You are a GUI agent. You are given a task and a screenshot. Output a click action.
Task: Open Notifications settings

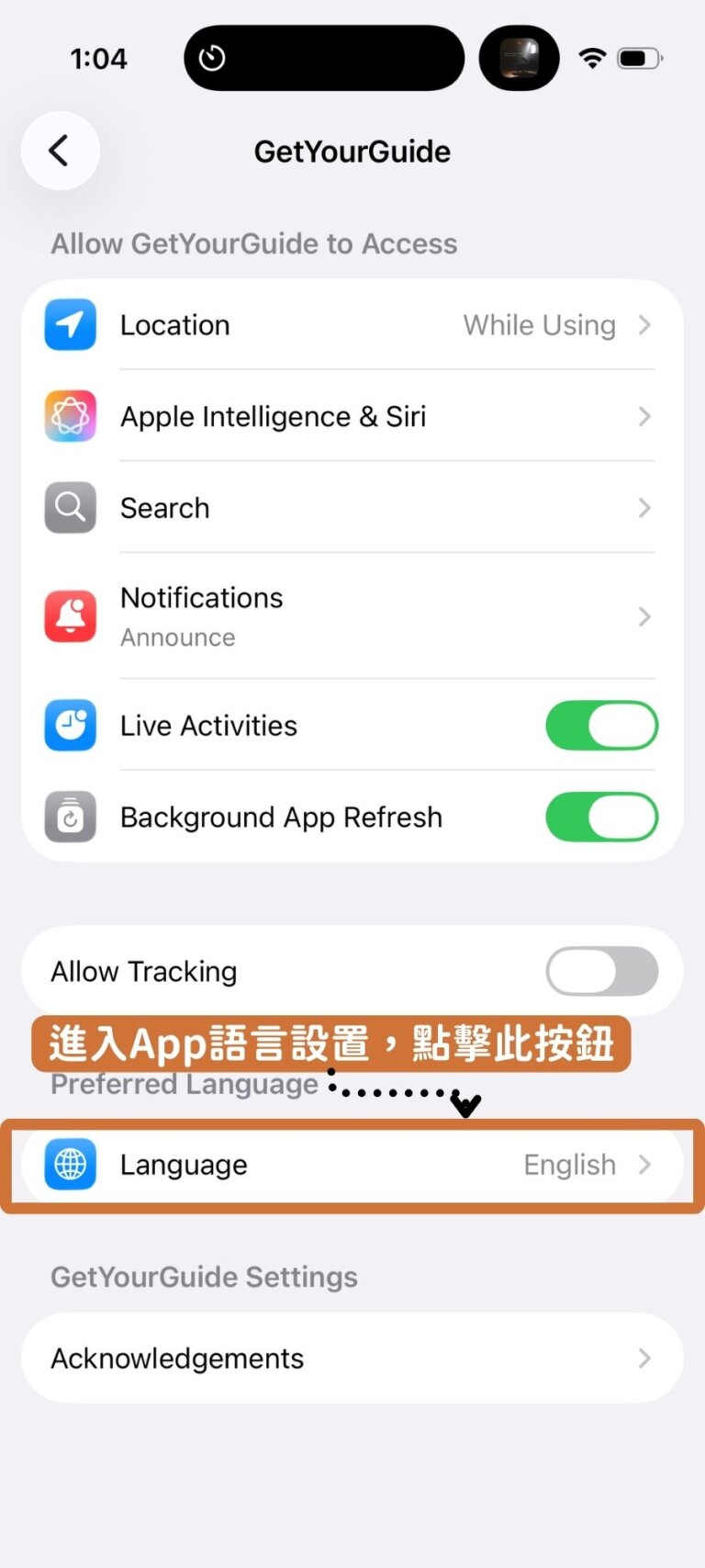(352, 616)
